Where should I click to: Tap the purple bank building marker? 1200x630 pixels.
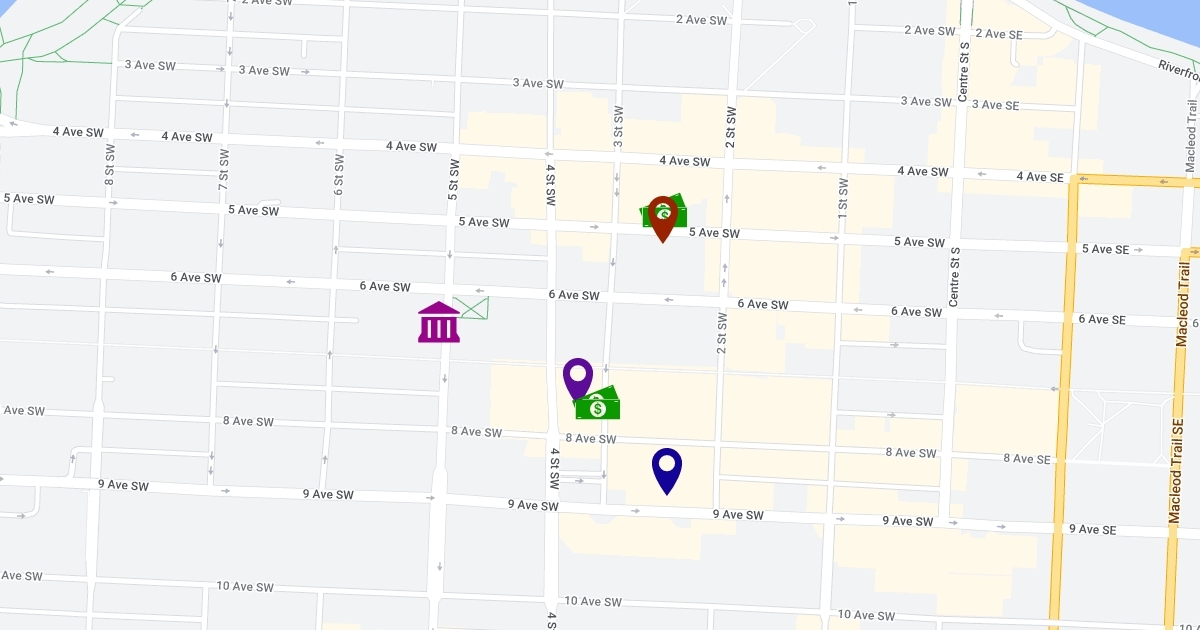(x=439, y=322)
